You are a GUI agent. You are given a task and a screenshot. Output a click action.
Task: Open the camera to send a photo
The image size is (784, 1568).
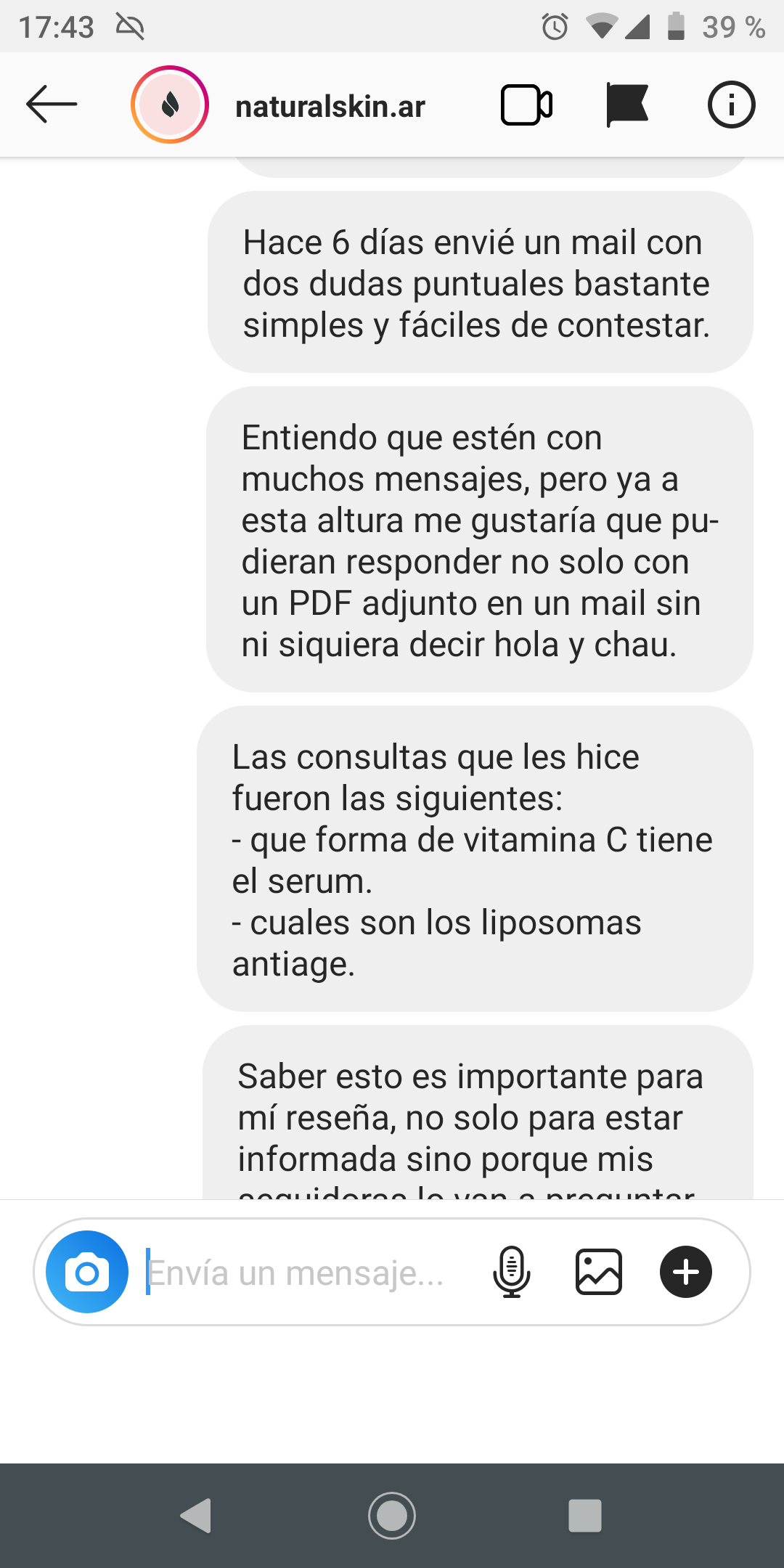pyautogui.click(x=87, y=1272)
